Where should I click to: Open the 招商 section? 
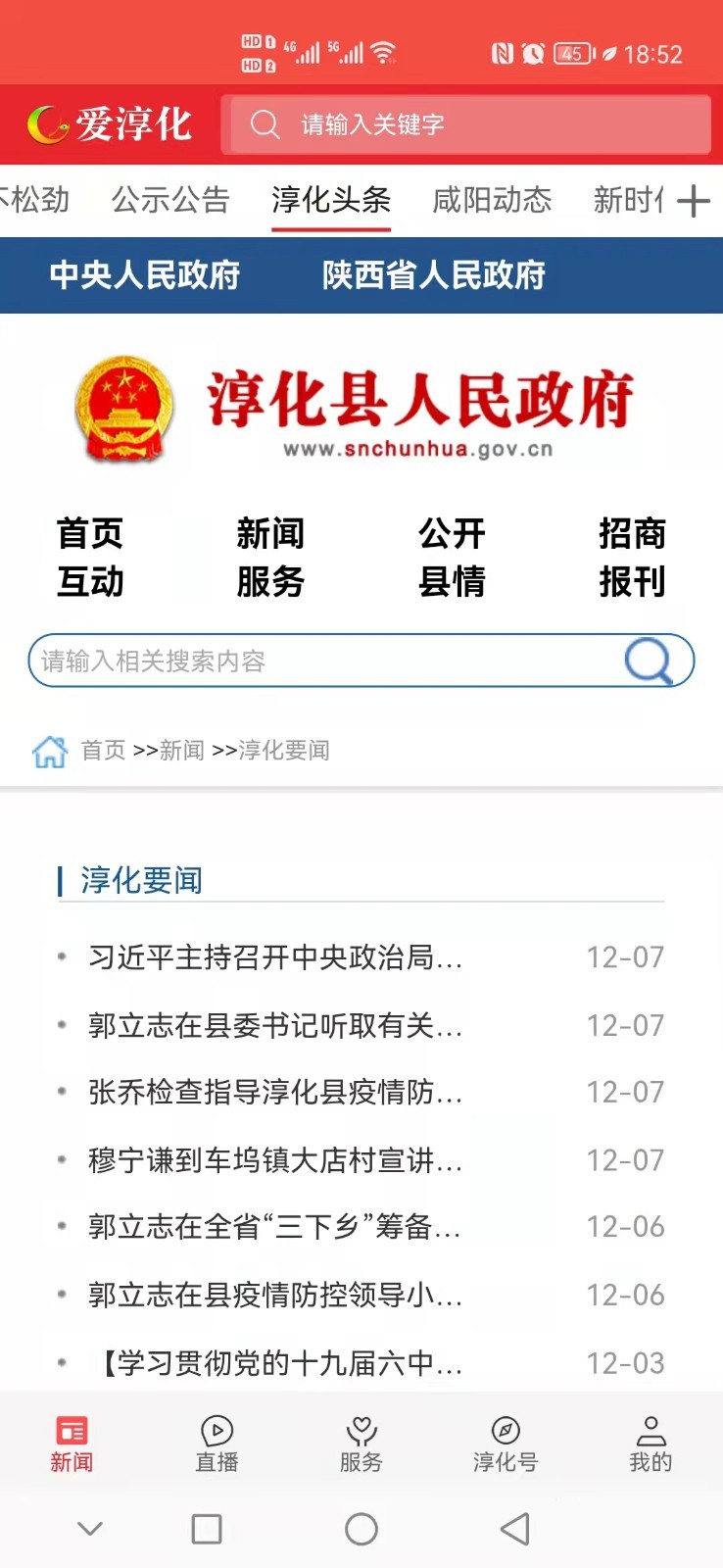click(632, 534)
